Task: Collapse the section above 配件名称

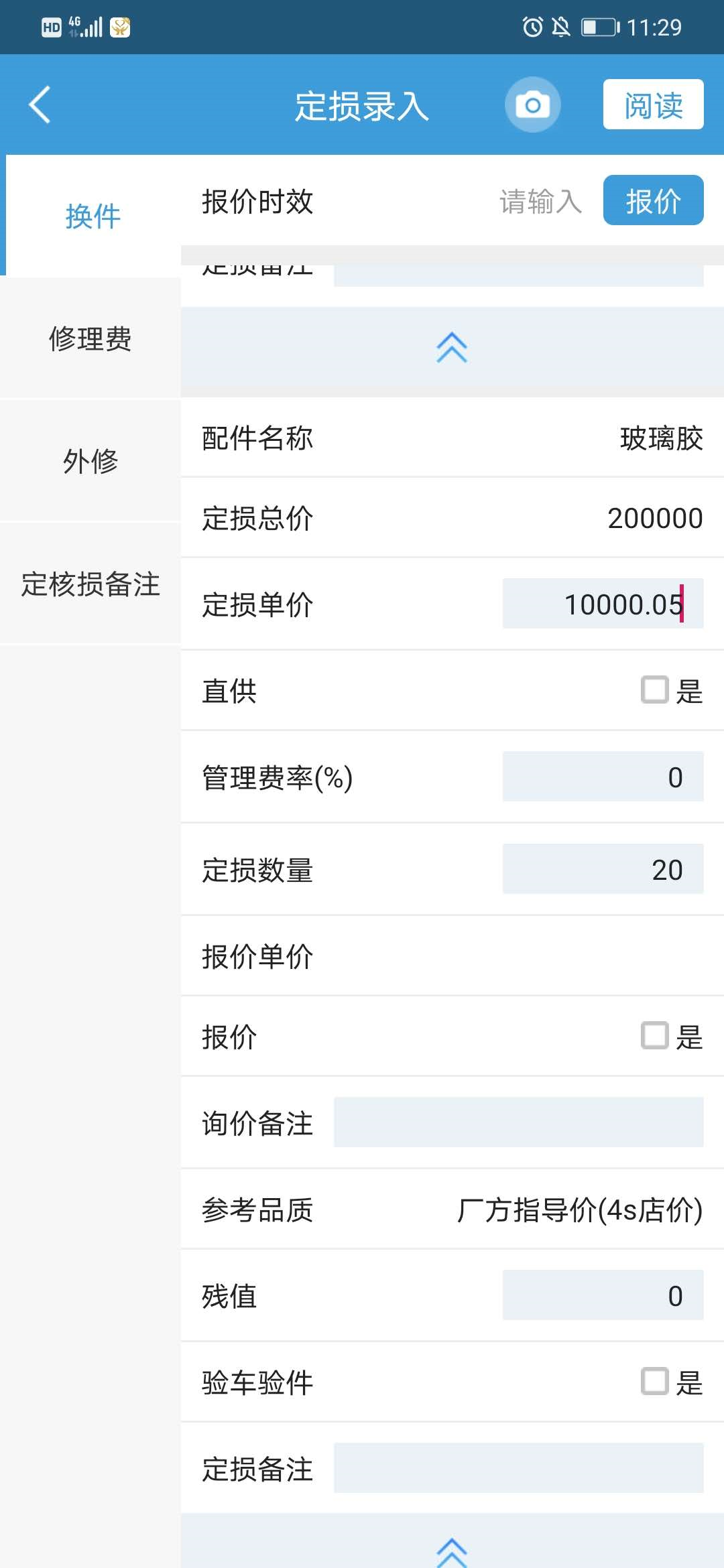Action: point(452,348)
